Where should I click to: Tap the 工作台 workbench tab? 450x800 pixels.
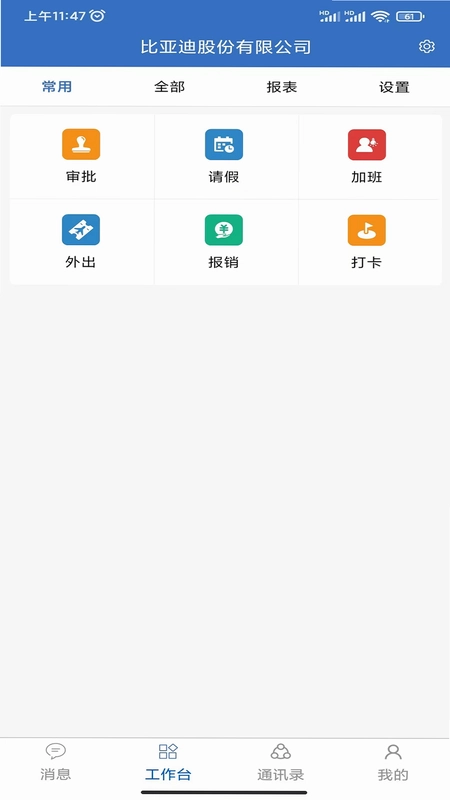click(168, 762)
